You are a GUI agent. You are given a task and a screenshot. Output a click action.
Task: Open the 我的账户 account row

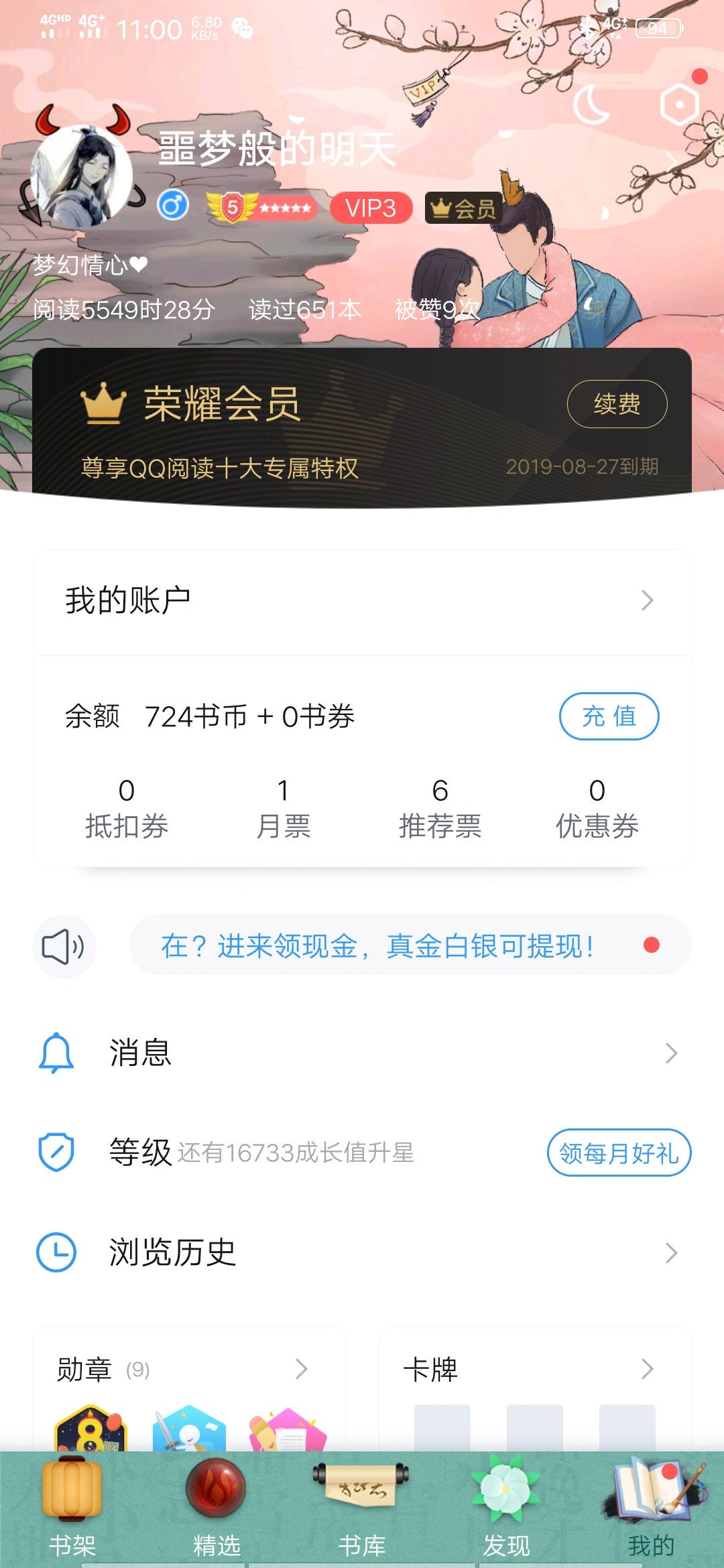tap(362, 600)
